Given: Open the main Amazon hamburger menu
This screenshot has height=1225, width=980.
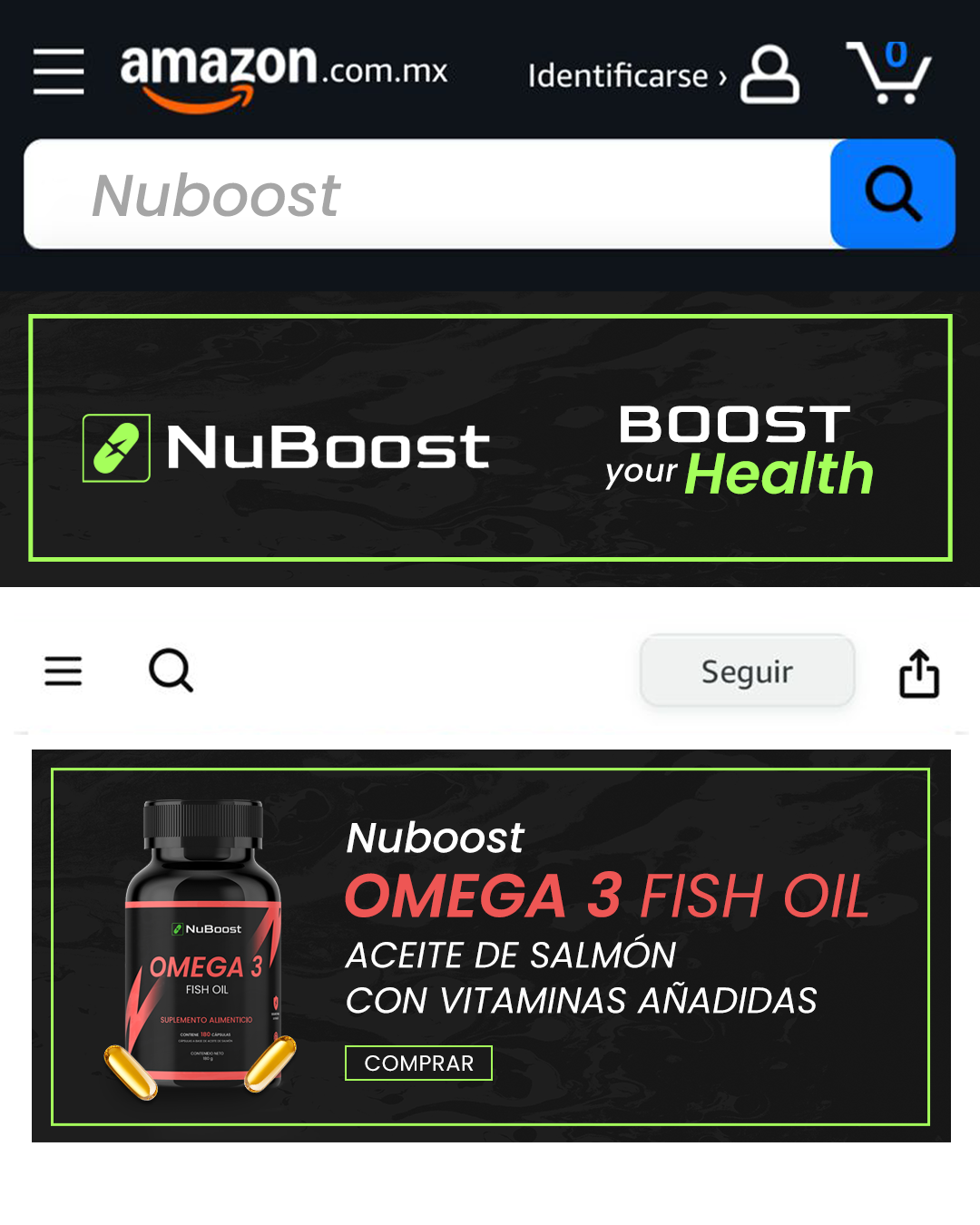Looking at the screenshot, I should (59, 72).
